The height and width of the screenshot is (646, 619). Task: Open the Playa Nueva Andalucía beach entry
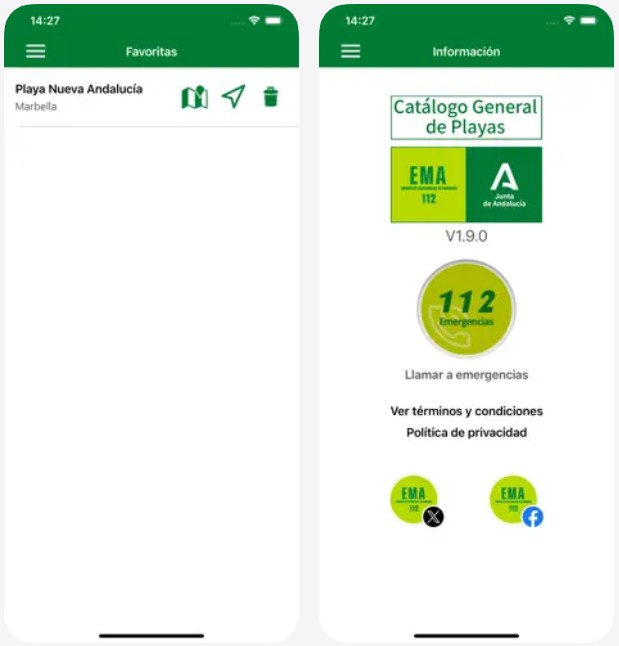[80, 96]
